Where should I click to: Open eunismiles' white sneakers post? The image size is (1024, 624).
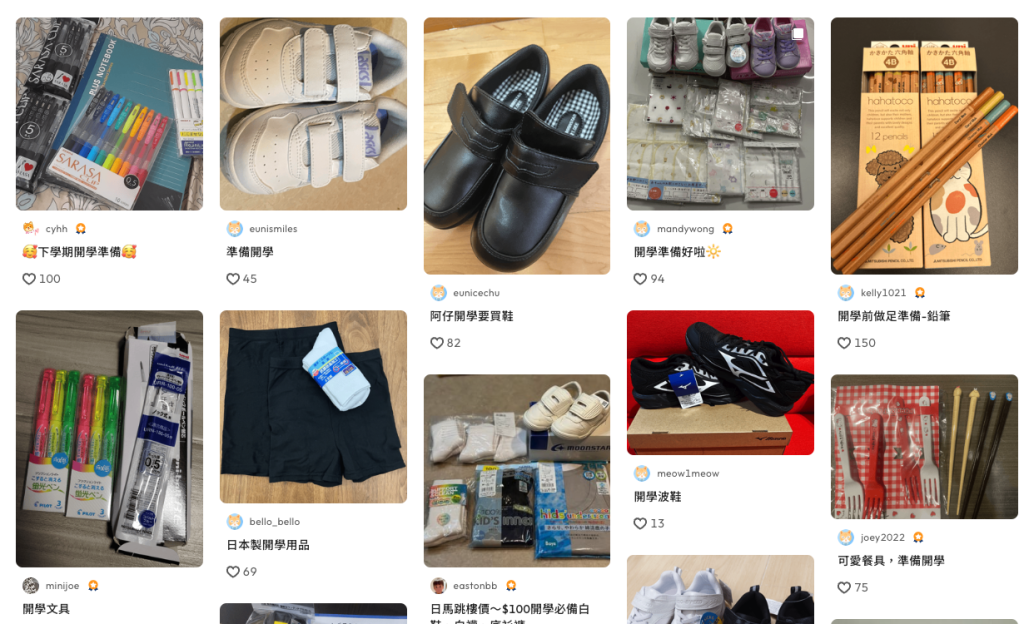313,113
